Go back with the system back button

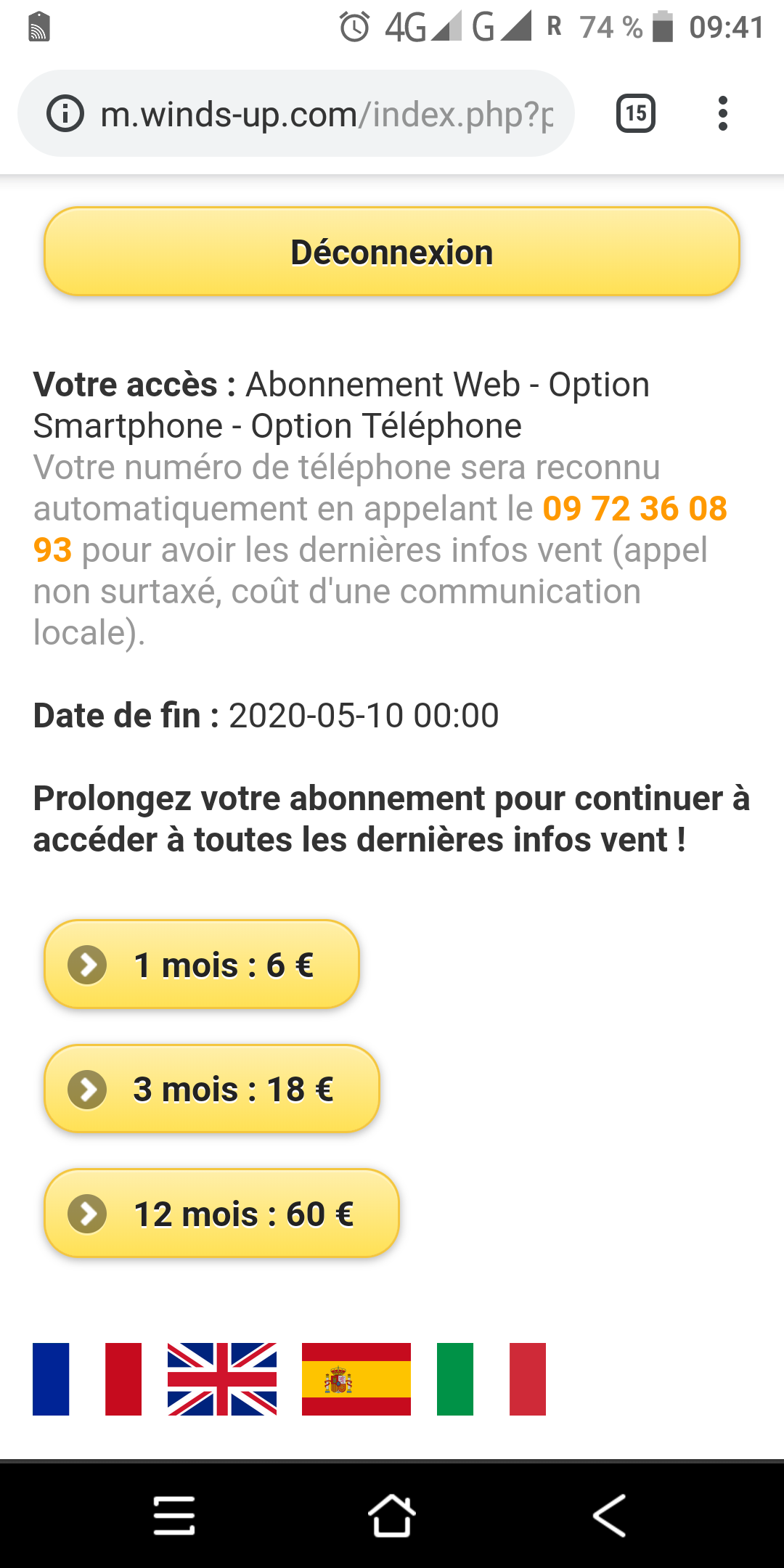click(x=608, y=1516)
